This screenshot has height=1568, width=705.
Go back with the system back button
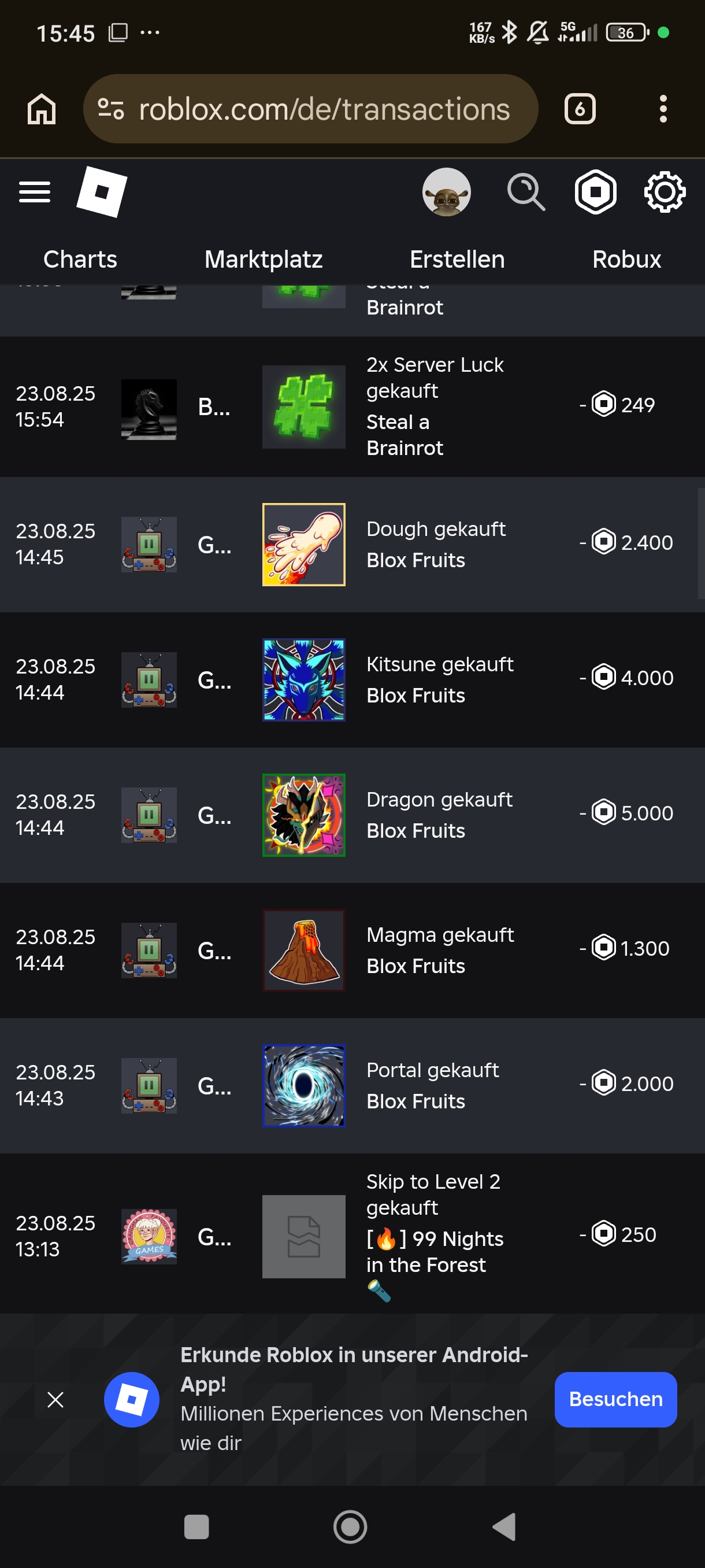[504, 1526]
